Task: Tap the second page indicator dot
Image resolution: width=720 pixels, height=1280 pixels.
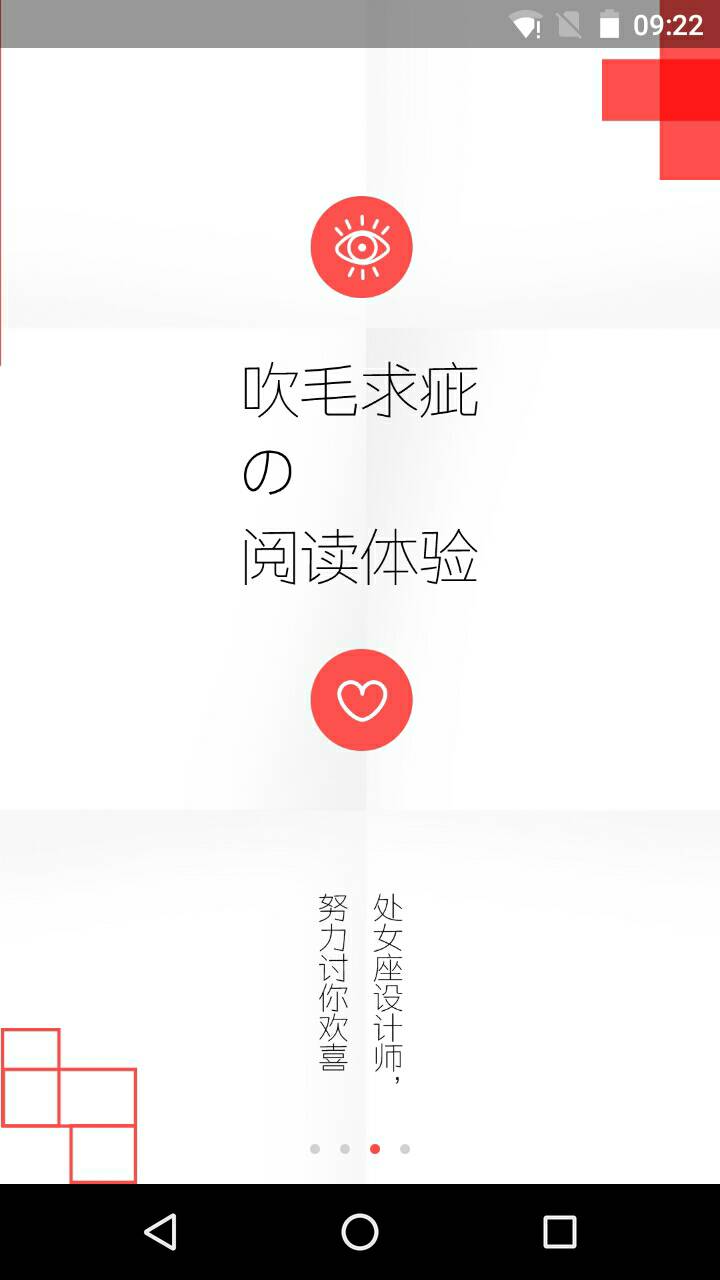Action: pos(346,1149)
